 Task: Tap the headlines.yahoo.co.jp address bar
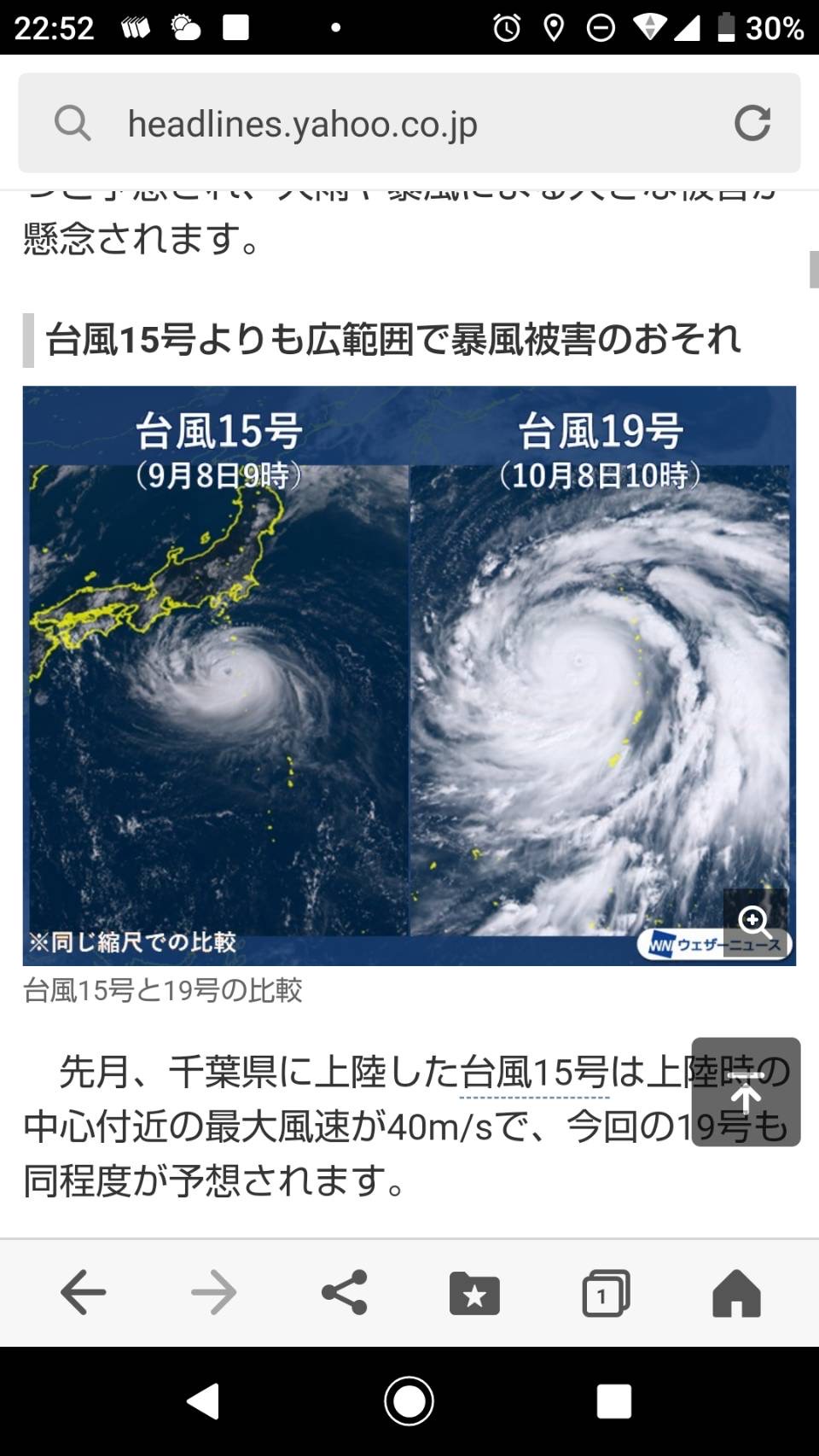pos(409,123)
